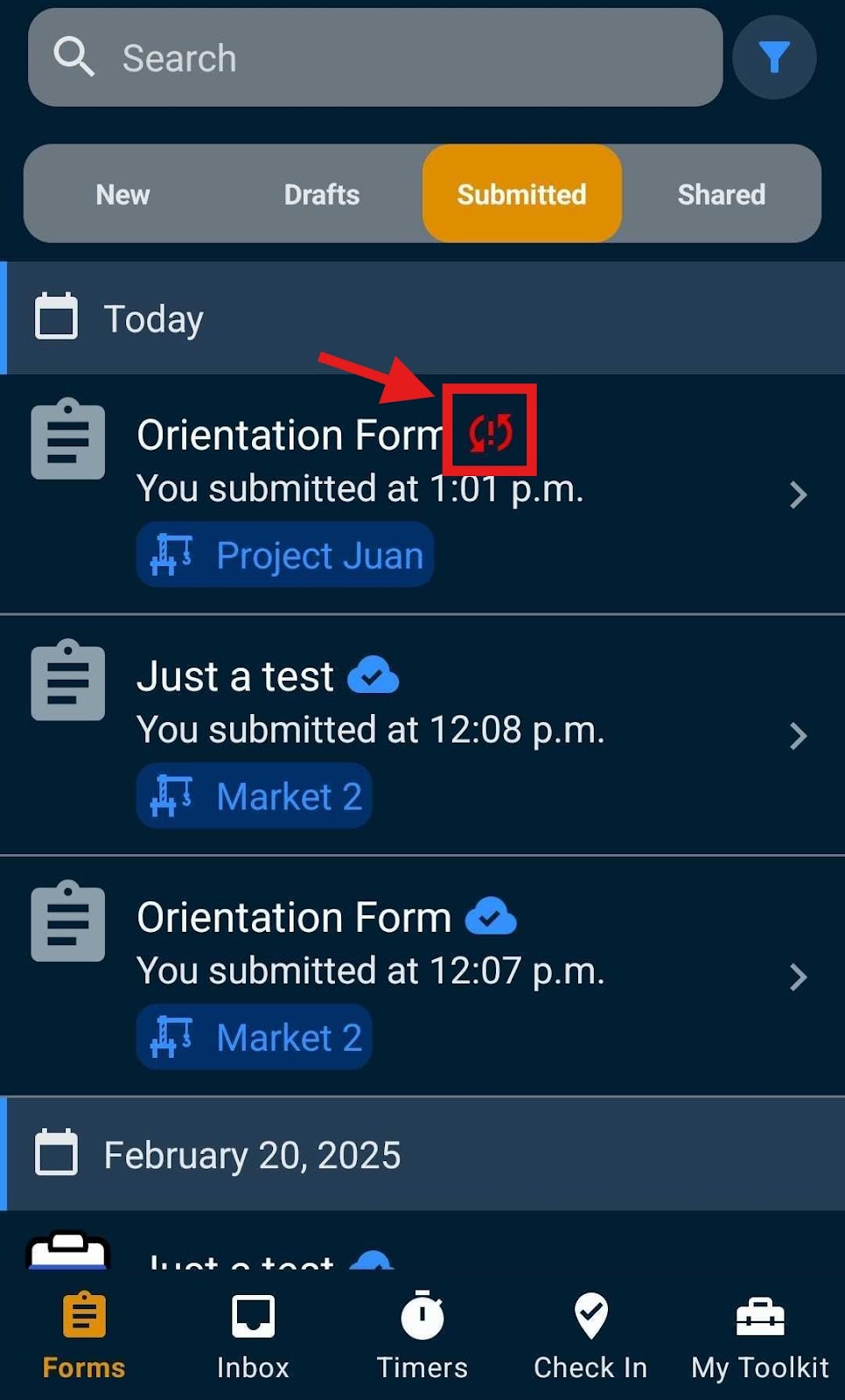Open the Timers tab
This screenshot has width=845, height=1400.
(422, 1335)
